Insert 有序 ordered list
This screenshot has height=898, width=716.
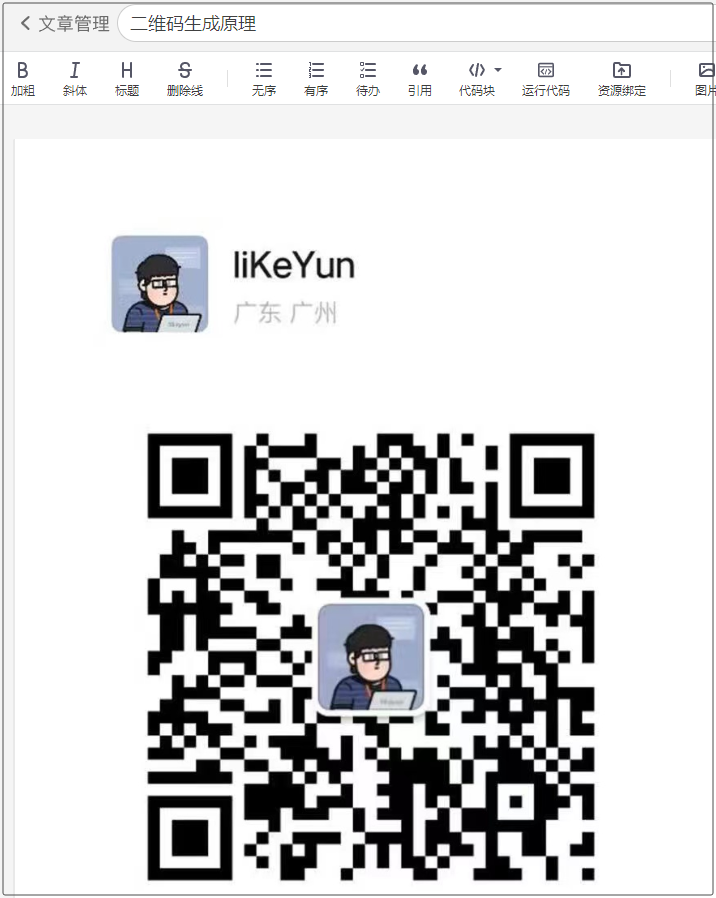coord(316,78)
